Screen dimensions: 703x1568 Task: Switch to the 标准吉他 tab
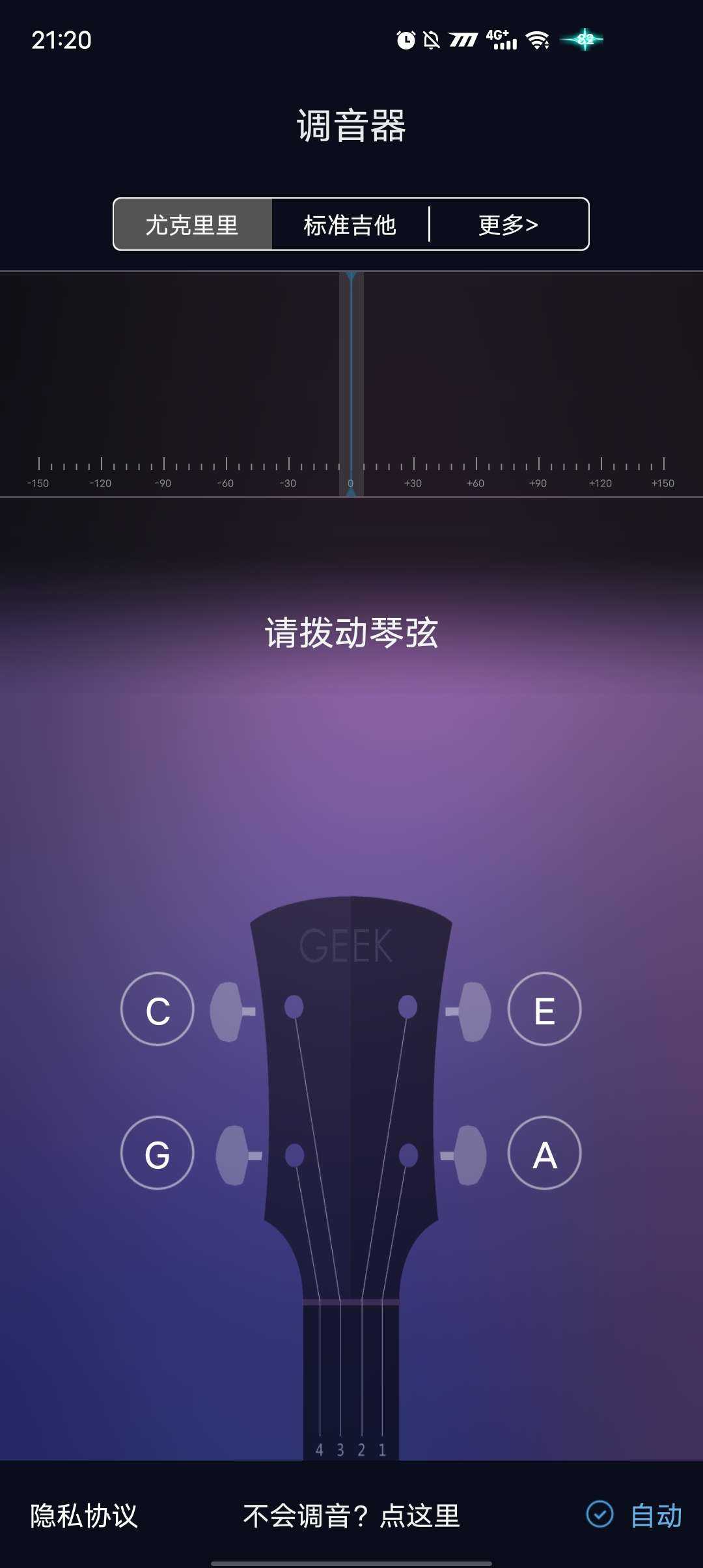(x=350, y=225)
